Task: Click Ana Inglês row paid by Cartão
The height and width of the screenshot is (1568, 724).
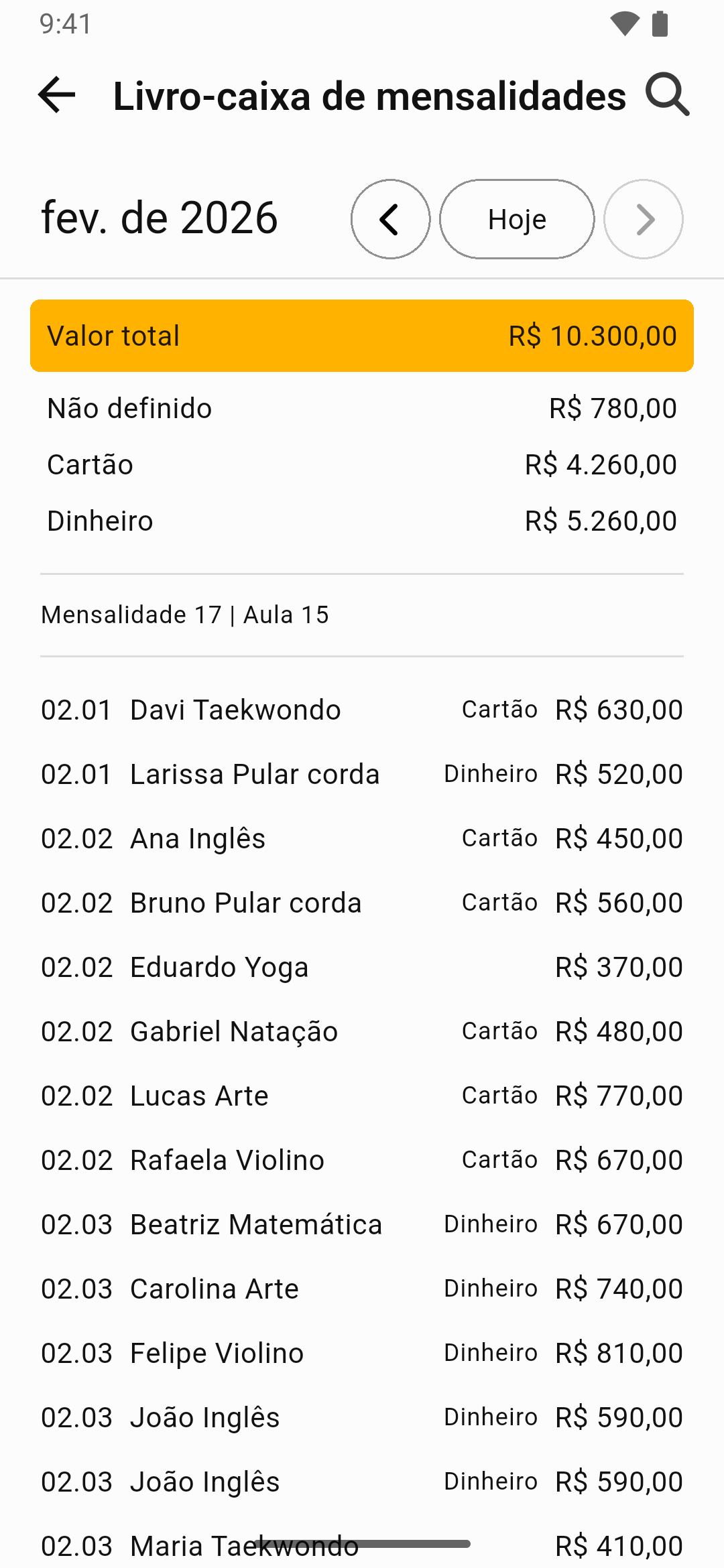Action: (362, 838)
